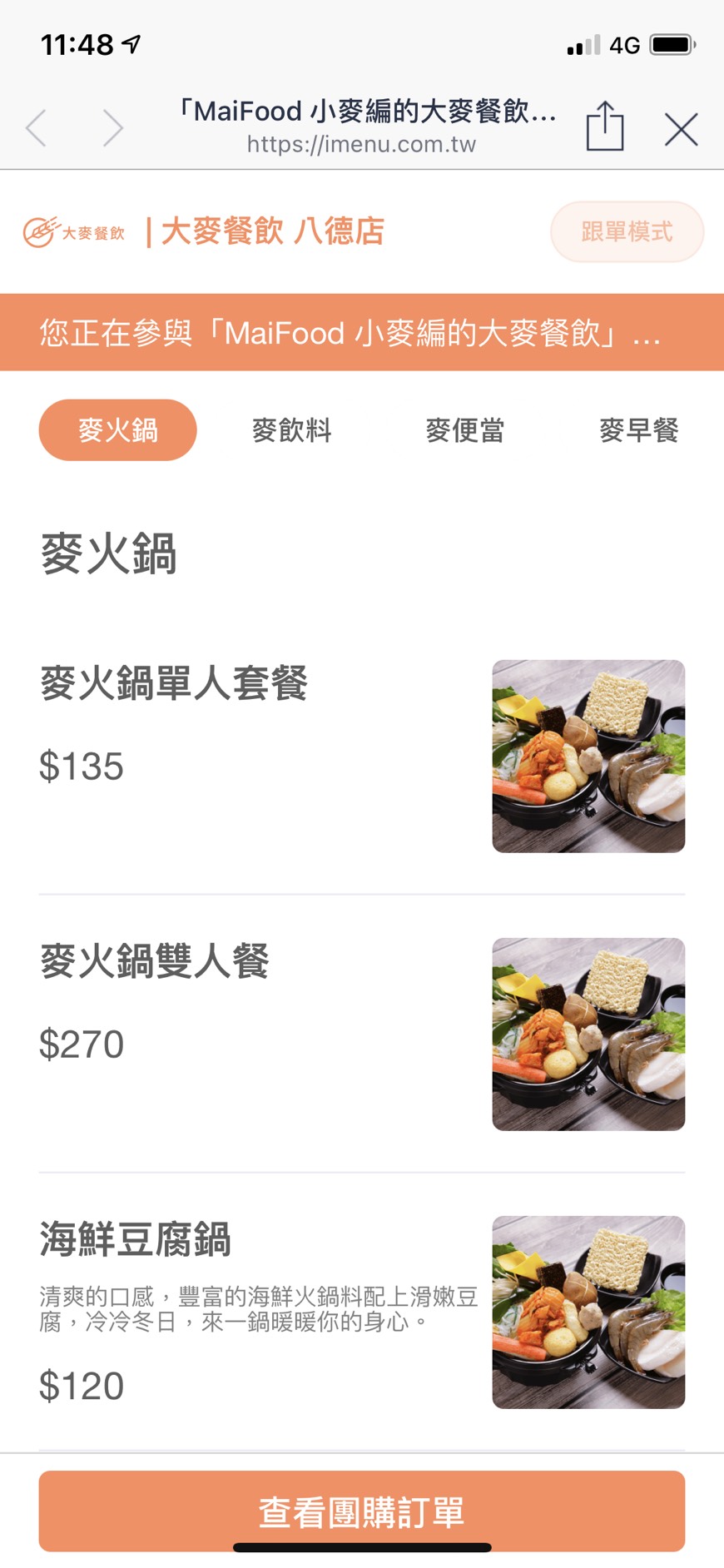
Task: Go back to the previous page
Action: click(37, 128)
